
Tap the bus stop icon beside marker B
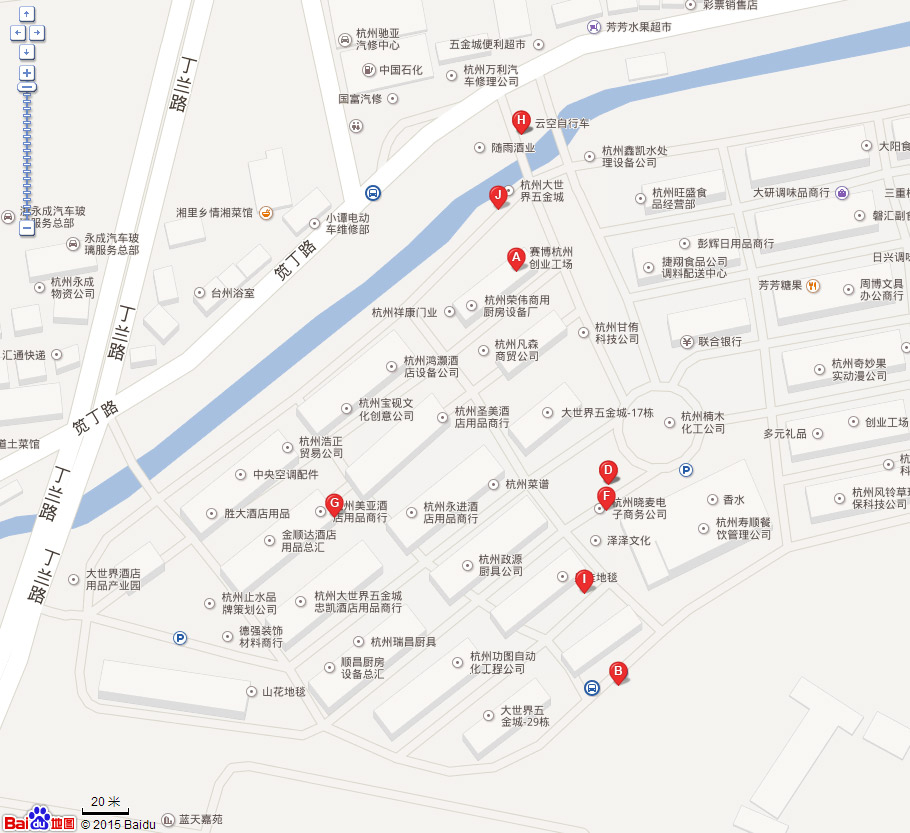tap(591, 687)
